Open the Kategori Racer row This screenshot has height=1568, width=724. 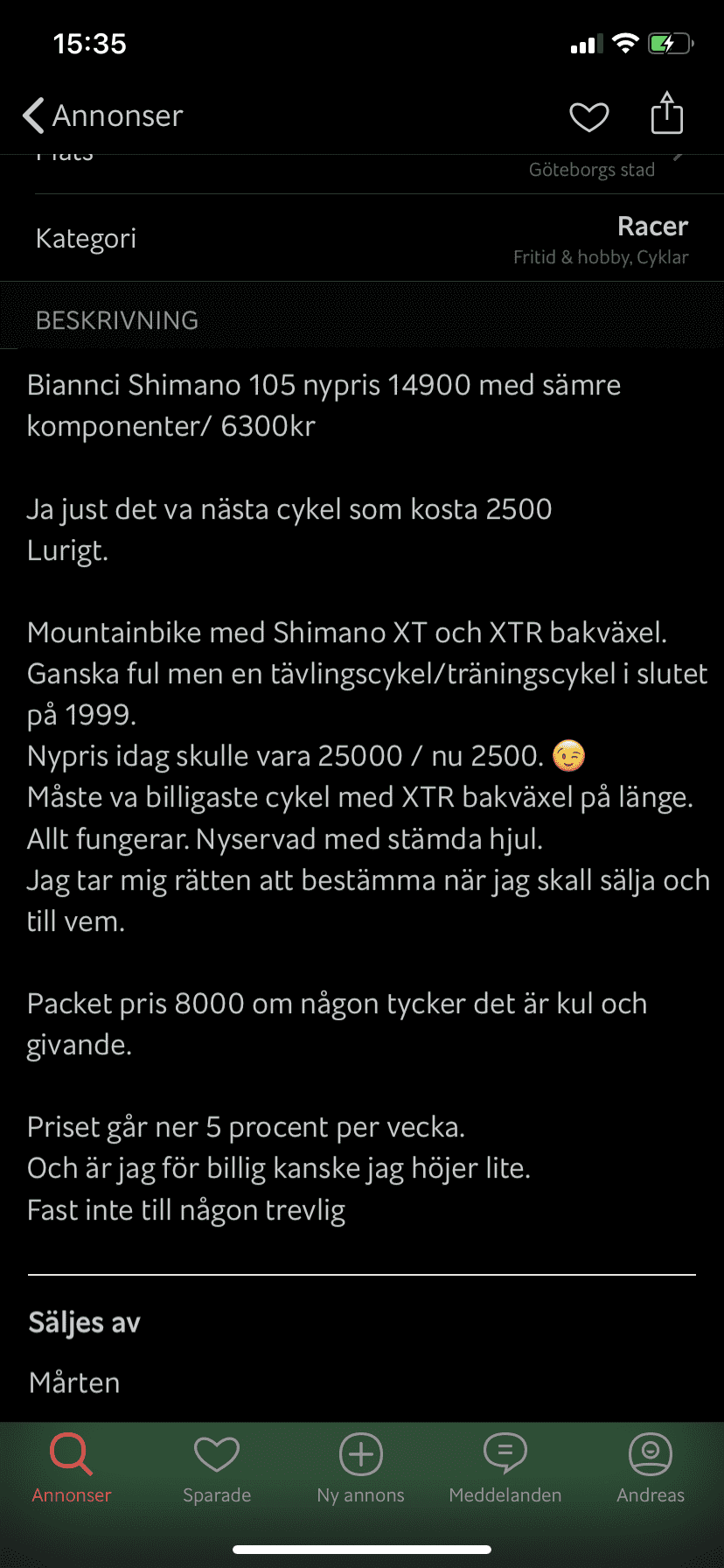[362, 238]
